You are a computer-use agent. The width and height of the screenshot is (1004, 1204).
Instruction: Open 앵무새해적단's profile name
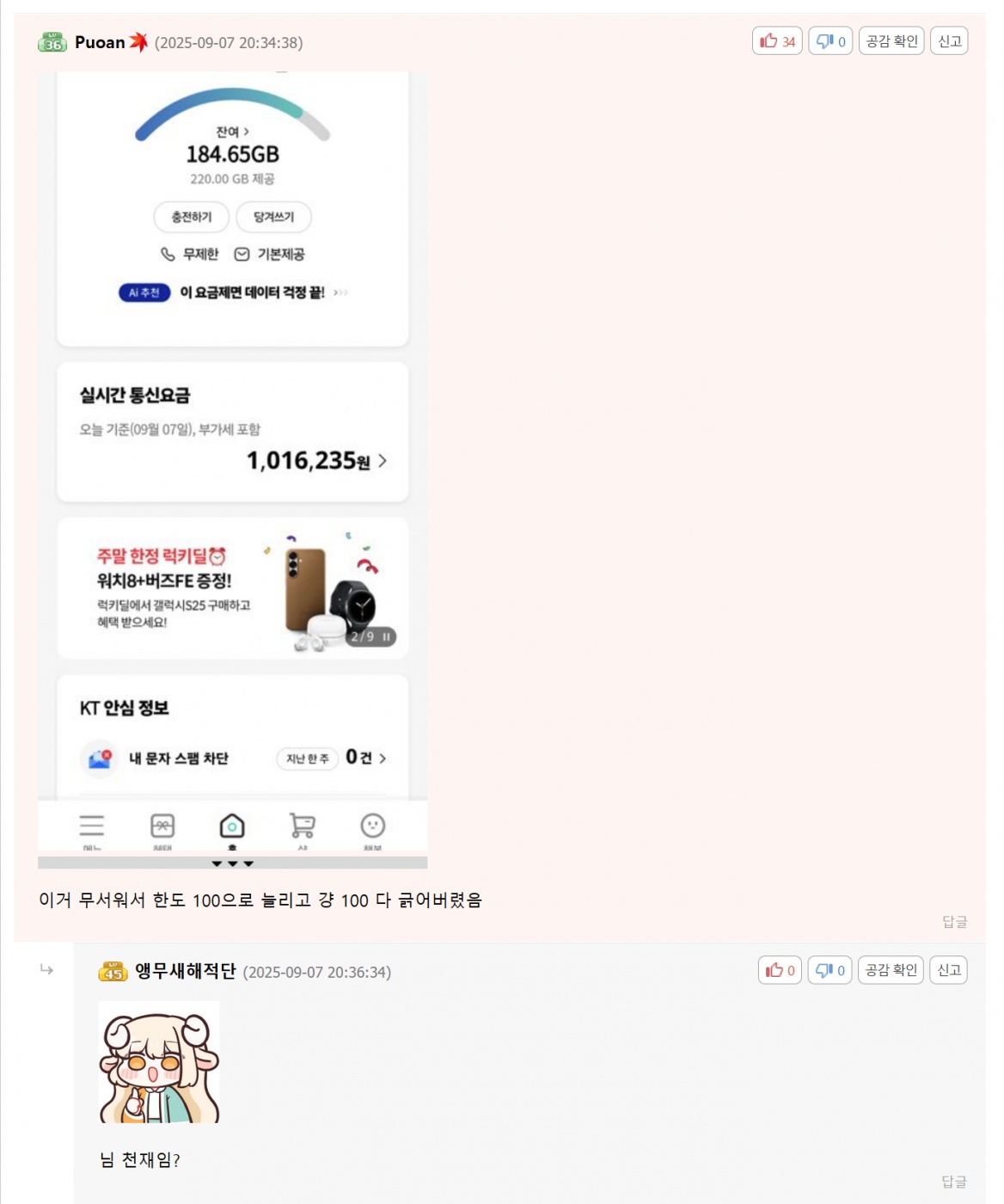point(185,971)
